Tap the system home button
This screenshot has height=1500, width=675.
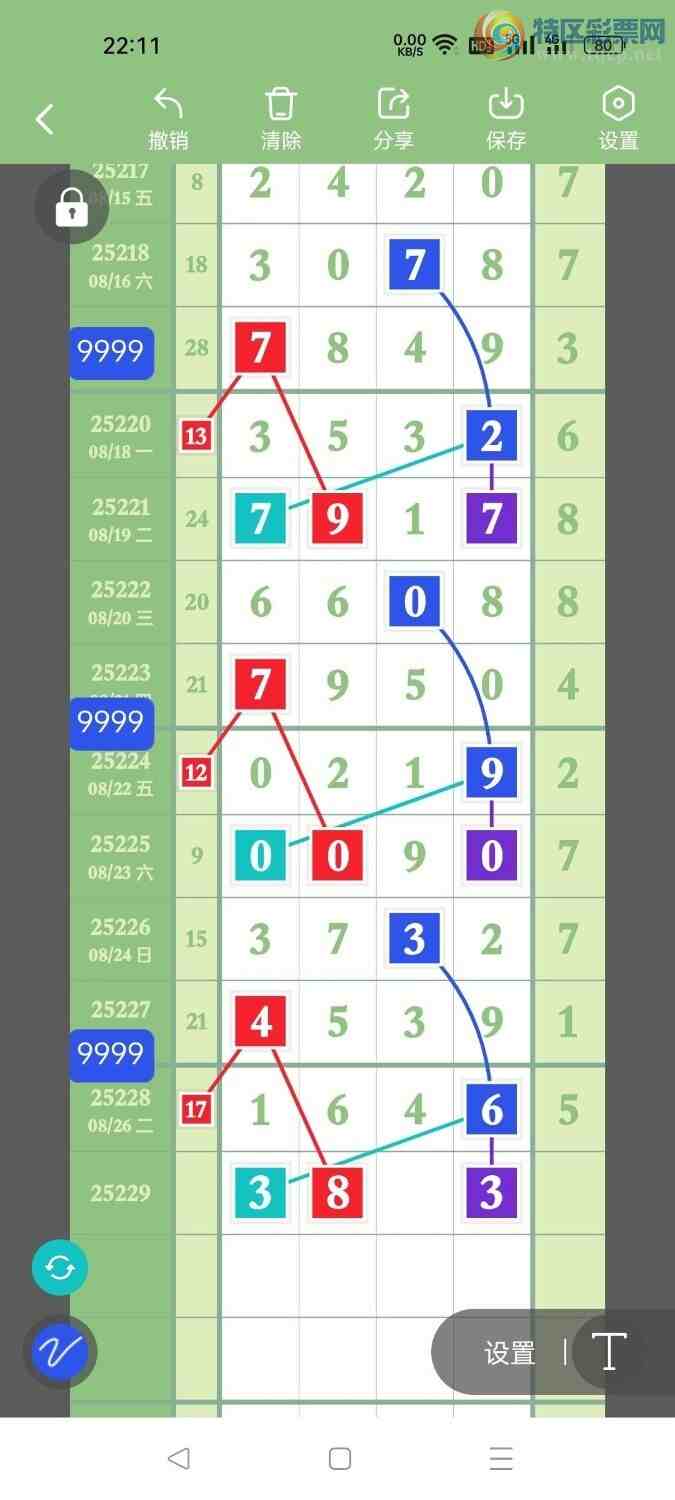tap(339, 1458)
